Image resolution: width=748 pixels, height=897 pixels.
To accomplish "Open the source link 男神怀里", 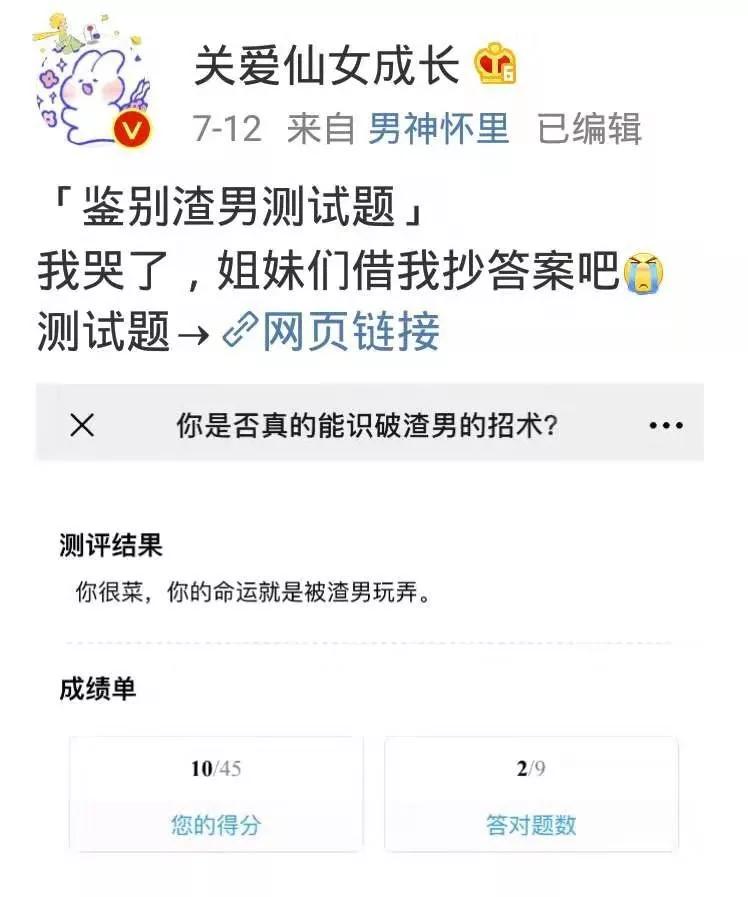I will [438, 129].
